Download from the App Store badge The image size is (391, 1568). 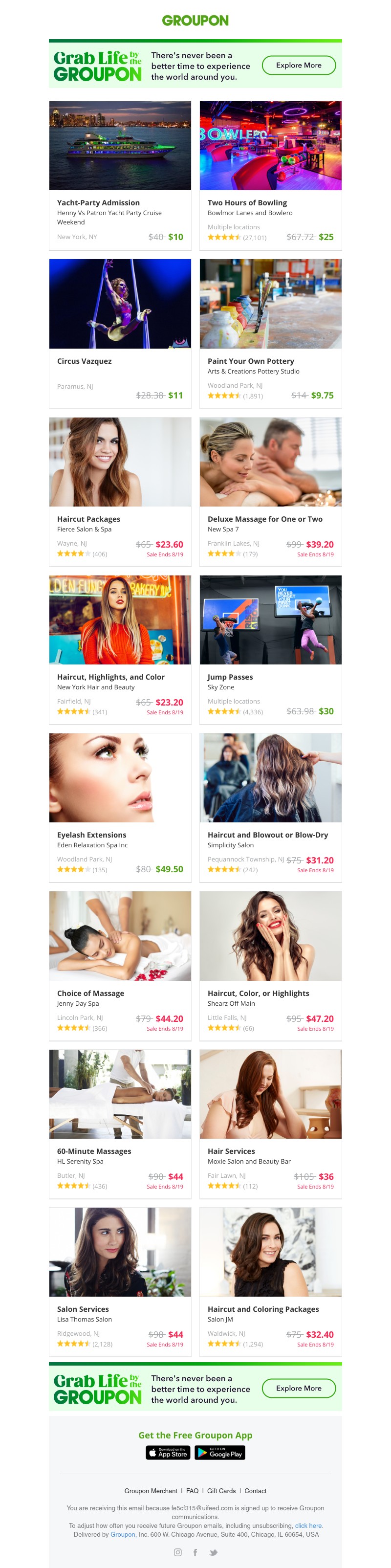(168, 1453)
